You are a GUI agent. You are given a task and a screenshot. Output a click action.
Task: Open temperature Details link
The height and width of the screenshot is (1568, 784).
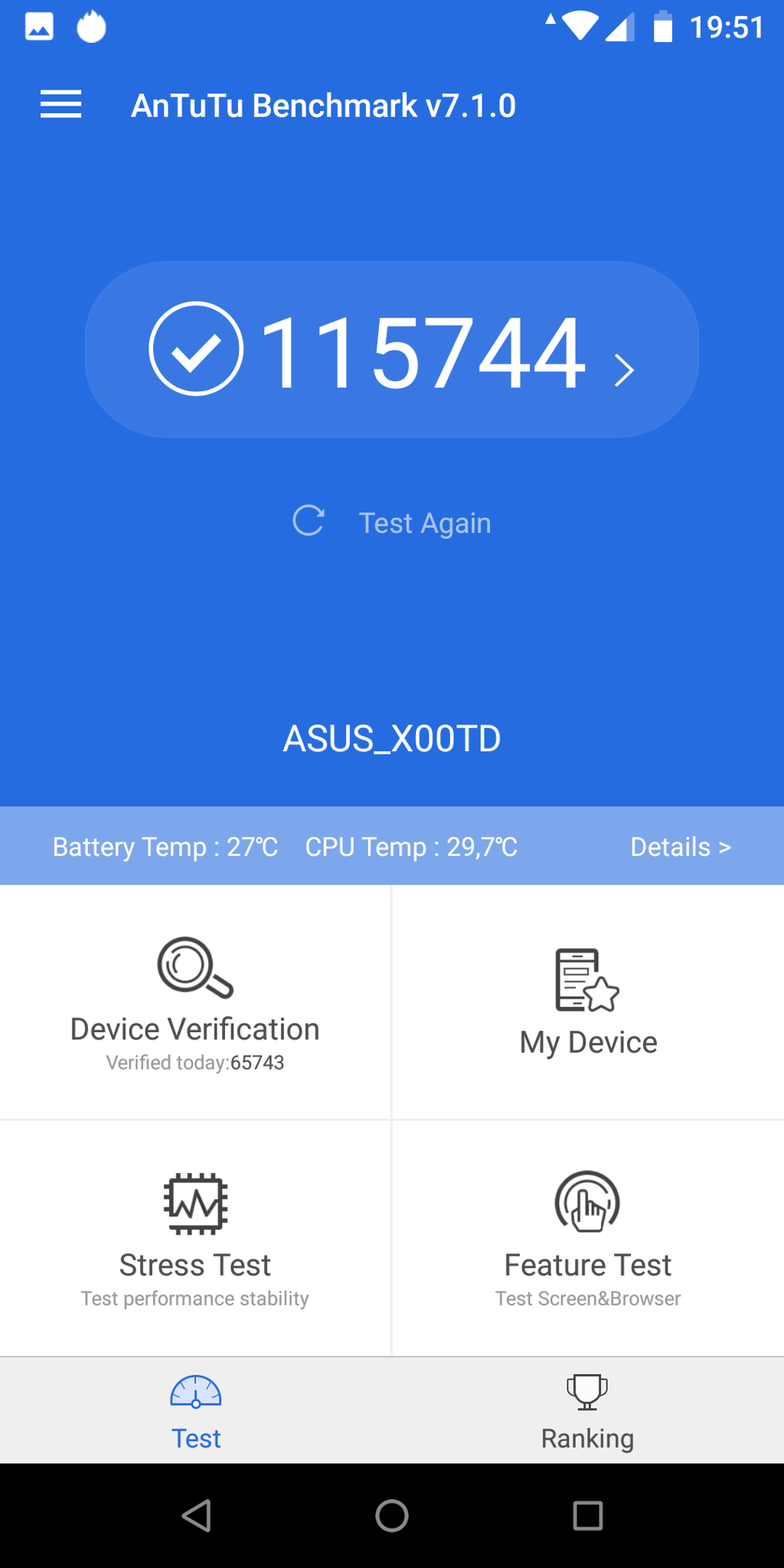(680, 847)
